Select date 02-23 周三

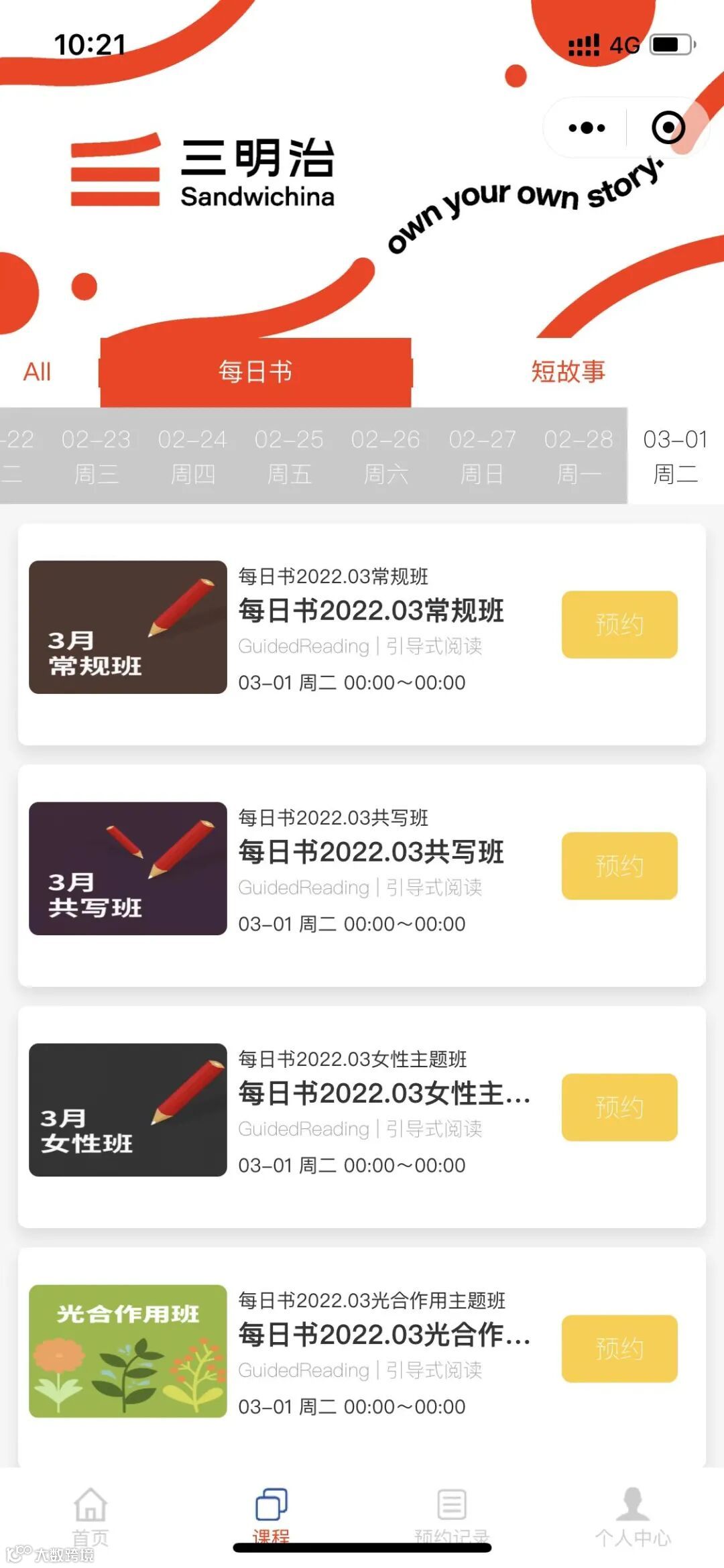(x=96, y=456)
